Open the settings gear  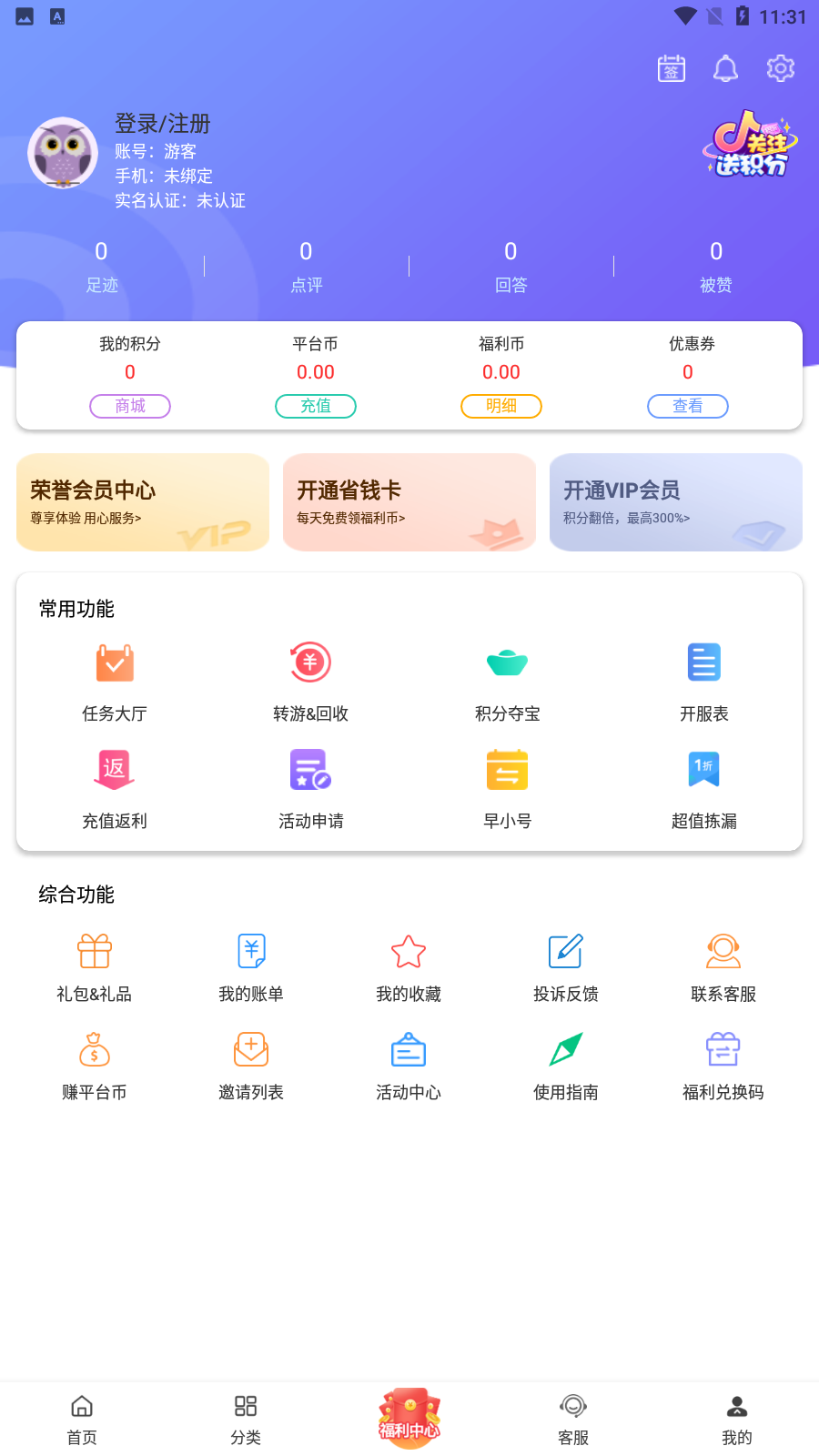780,68
